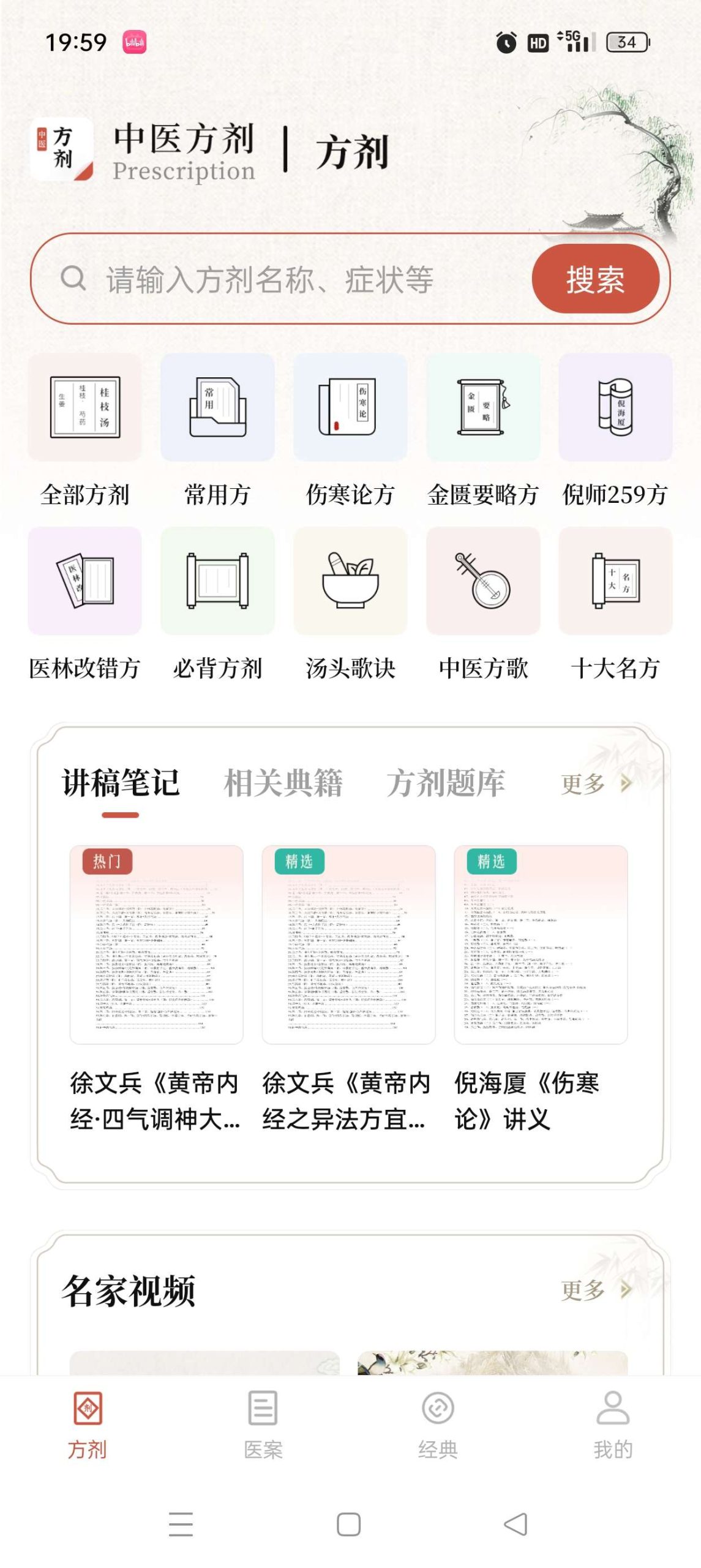Switch to the 方剂题库 tab
Image resolution: width=701 pixels, height=1568 pixels.
pos(445,783)
